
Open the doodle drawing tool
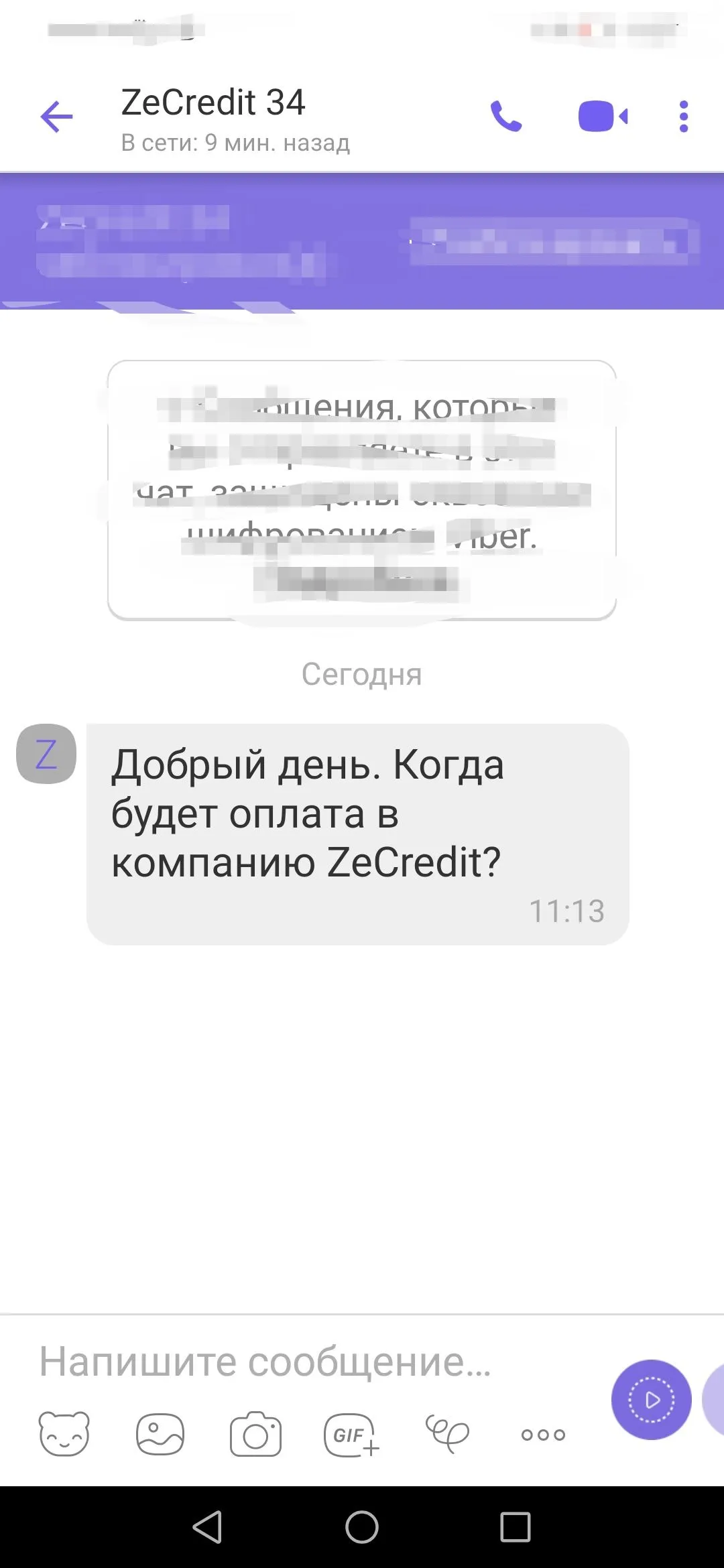447,1434
